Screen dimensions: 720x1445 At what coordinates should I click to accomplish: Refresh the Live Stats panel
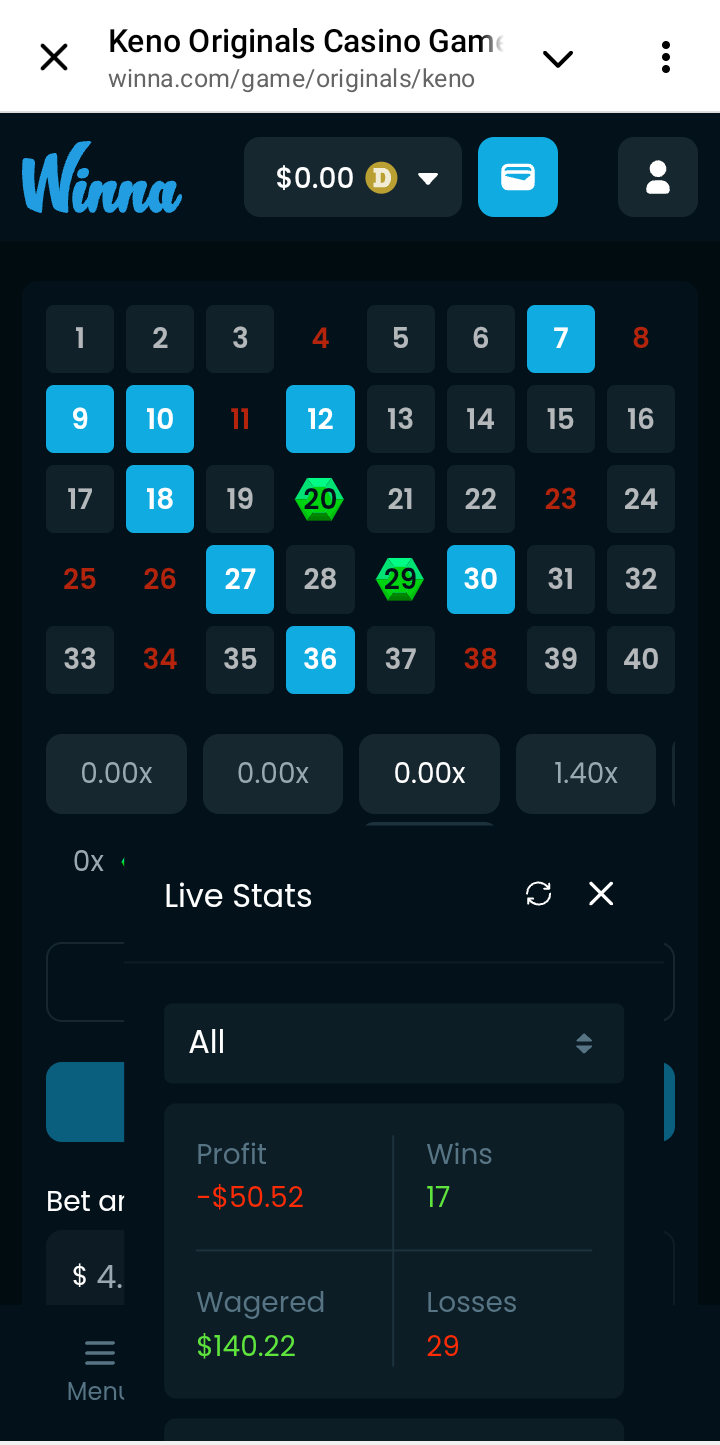(539, 894)
